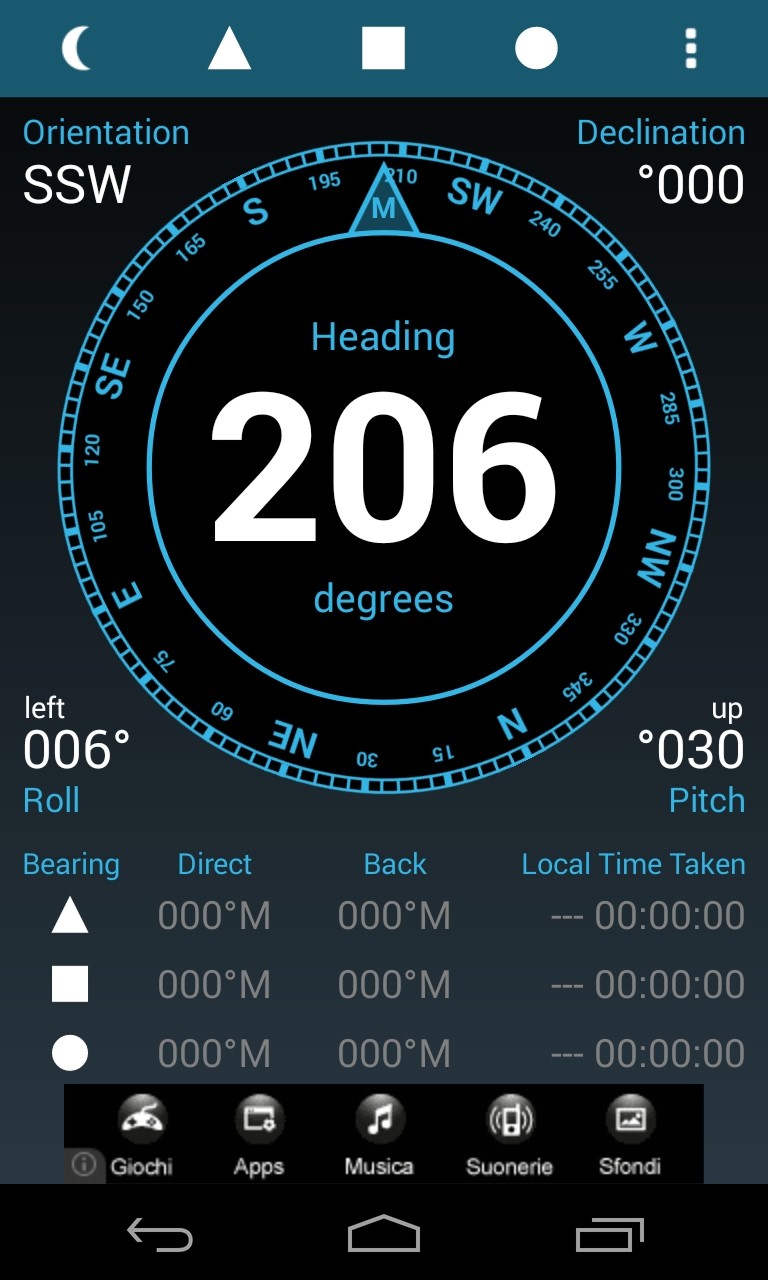Open Suonerie in the ad banner

point(509,1134)
